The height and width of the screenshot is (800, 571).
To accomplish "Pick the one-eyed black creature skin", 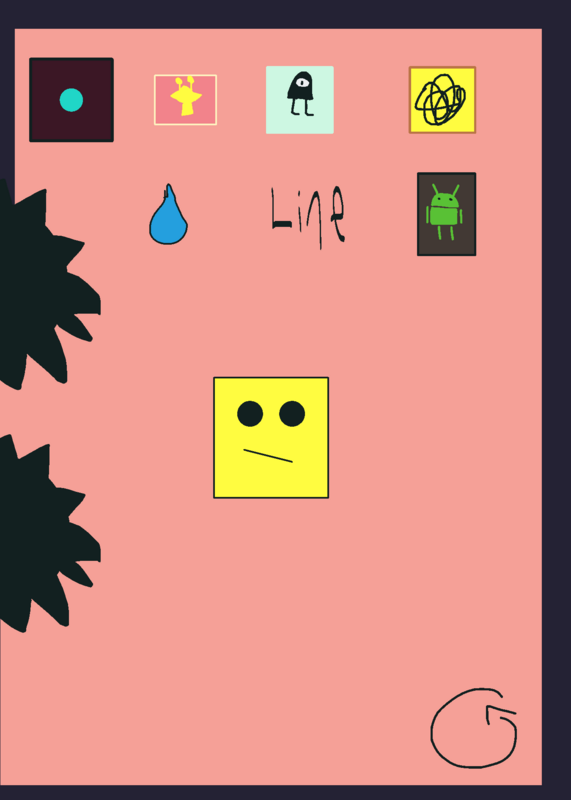I will [300, 100].
